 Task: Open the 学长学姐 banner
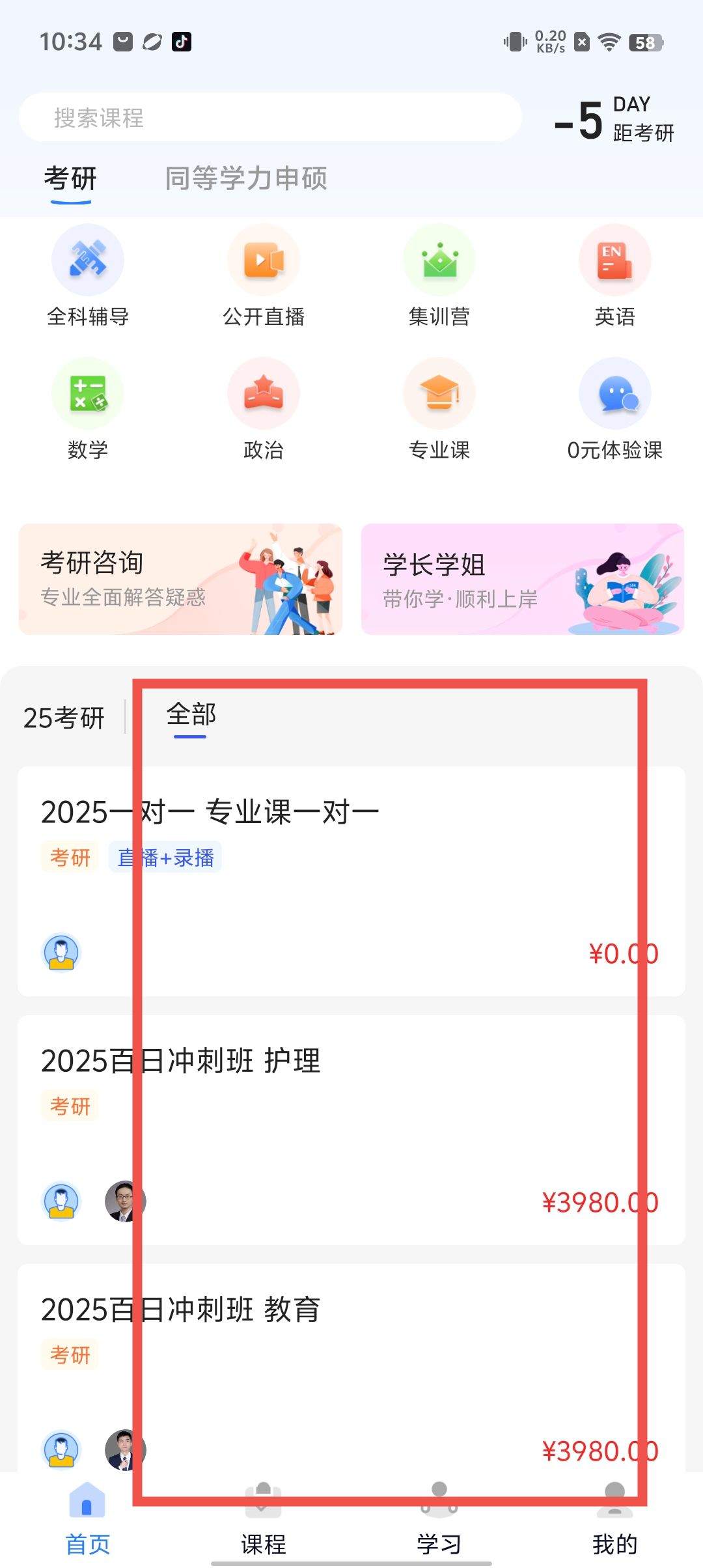[x=522, y=579]
